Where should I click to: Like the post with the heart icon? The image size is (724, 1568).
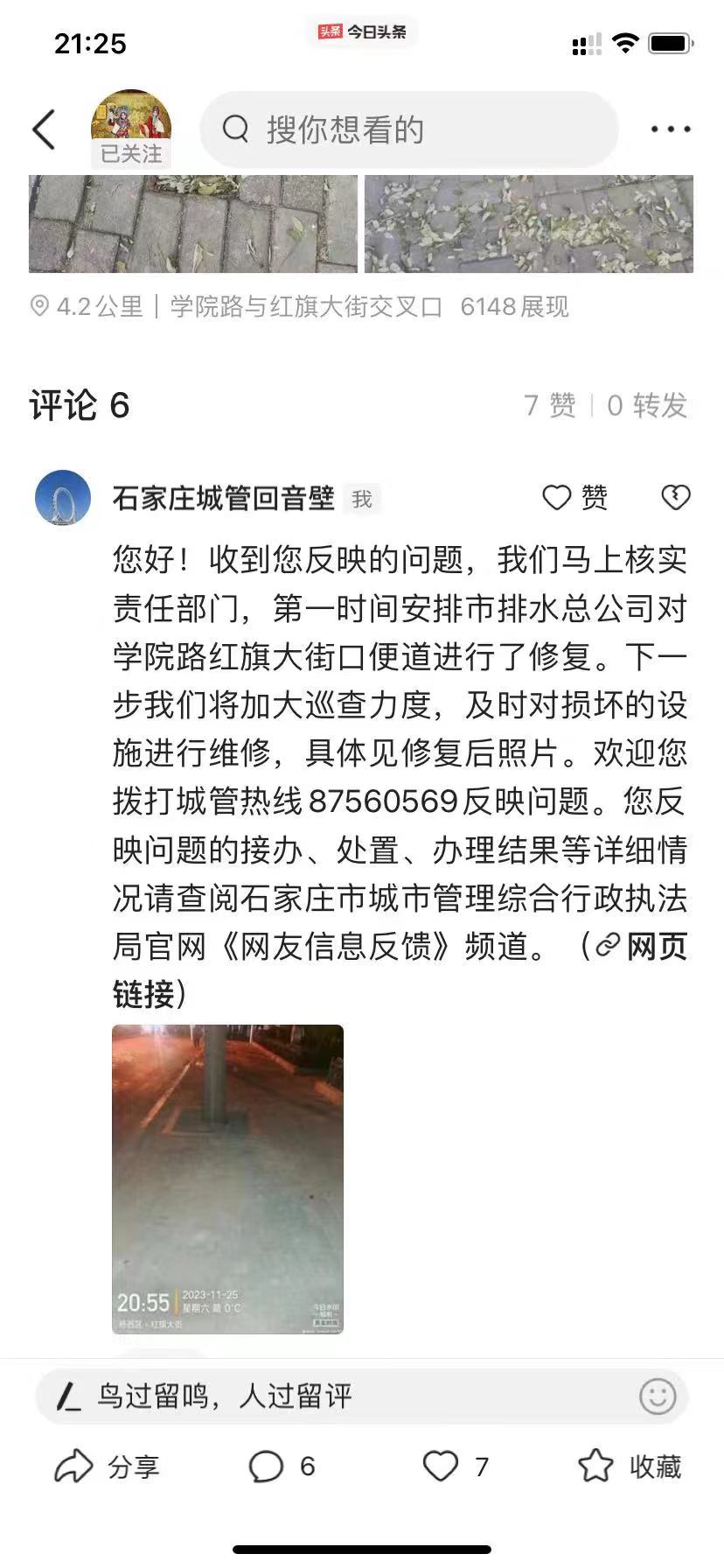(x=455, y=1466)
